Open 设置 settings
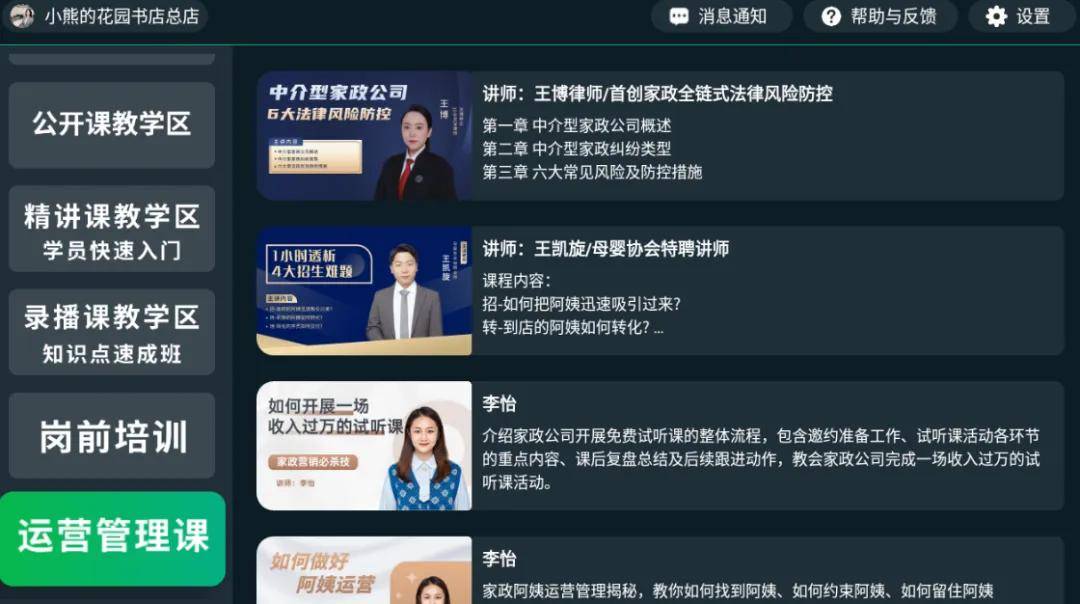Screen dimensions: 1080x604 pyautogui.click(x=1018, y=16)
